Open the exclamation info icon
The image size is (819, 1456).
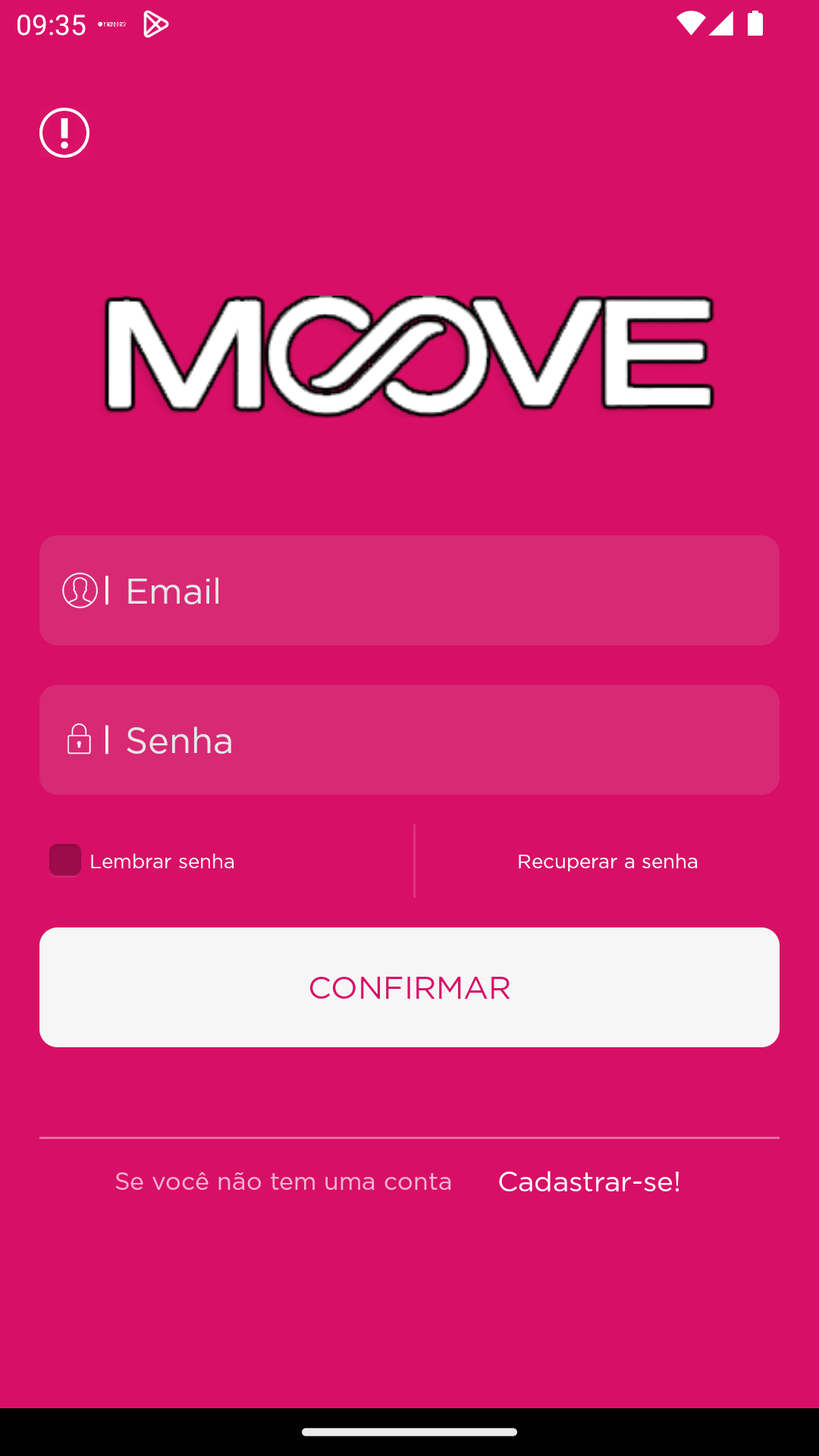(x=64, y=133)
